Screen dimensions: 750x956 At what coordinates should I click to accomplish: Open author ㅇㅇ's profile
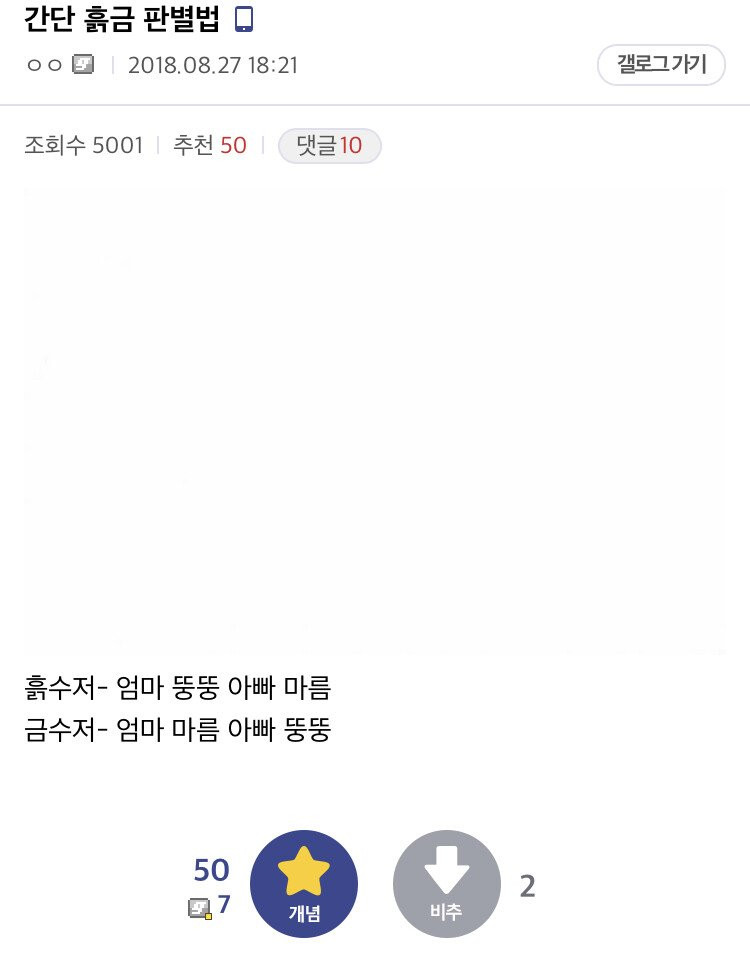coord(45,66)
